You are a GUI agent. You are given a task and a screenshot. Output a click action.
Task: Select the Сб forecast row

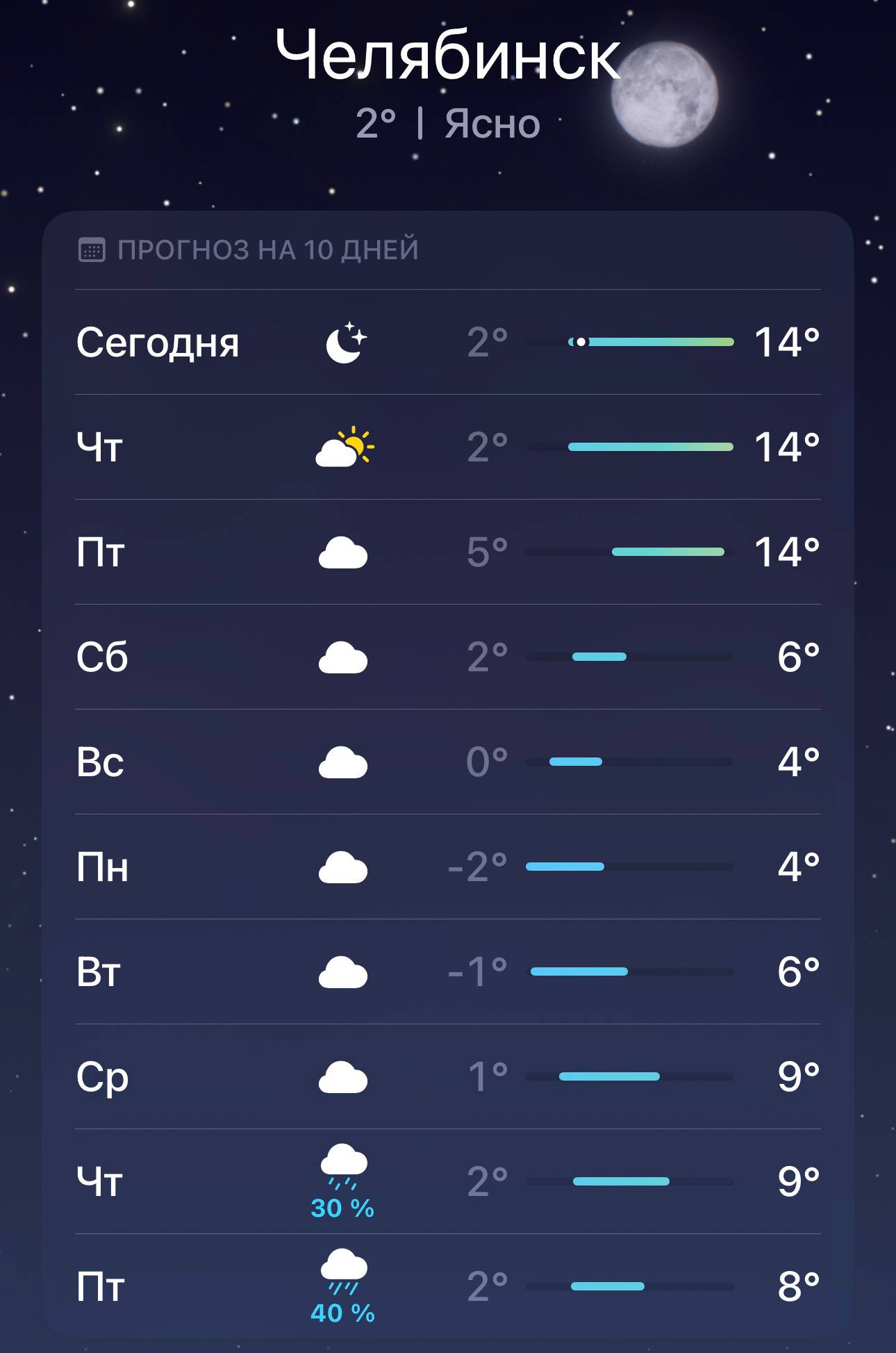click(447, 657)
